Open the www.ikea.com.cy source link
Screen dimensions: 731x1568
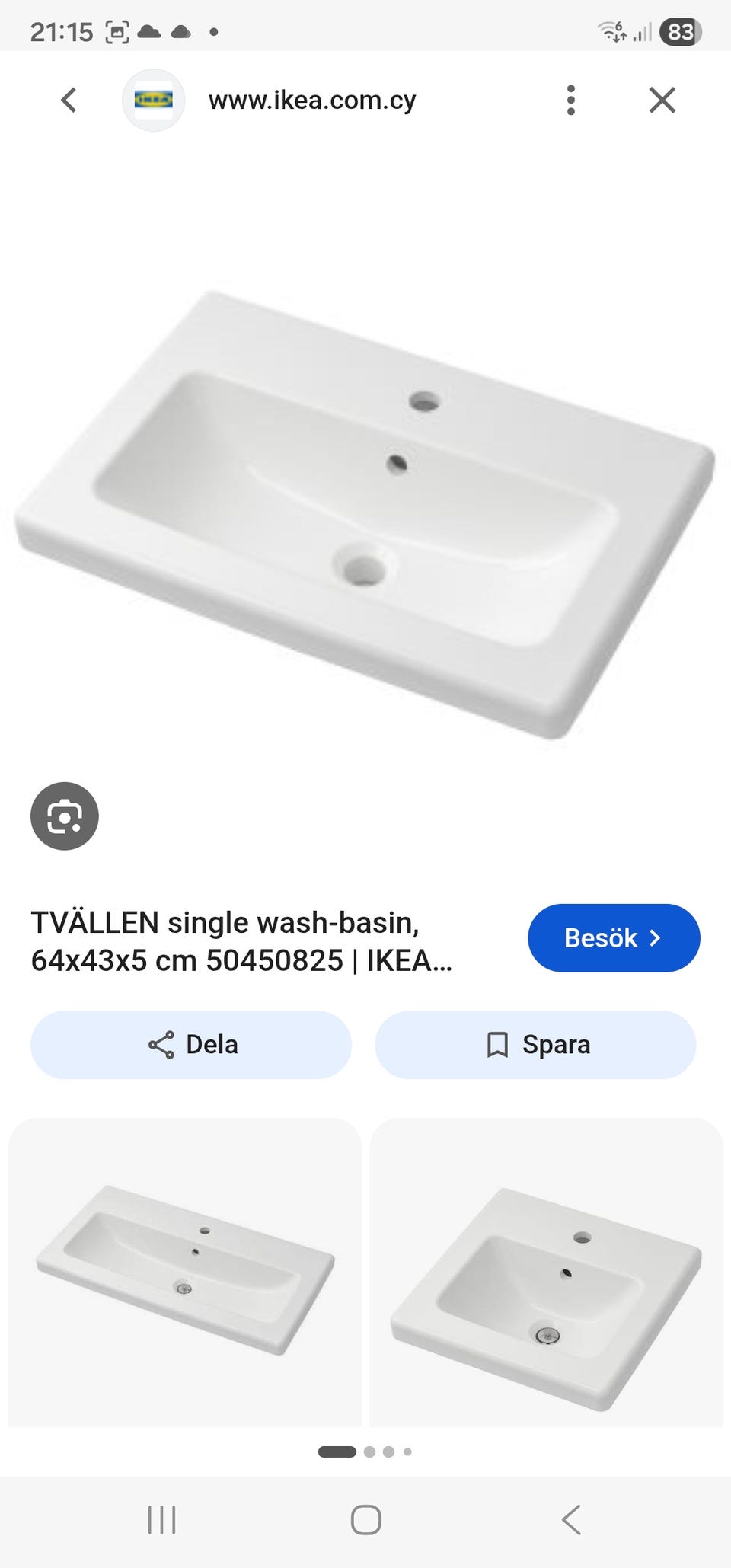click(312, 100)
